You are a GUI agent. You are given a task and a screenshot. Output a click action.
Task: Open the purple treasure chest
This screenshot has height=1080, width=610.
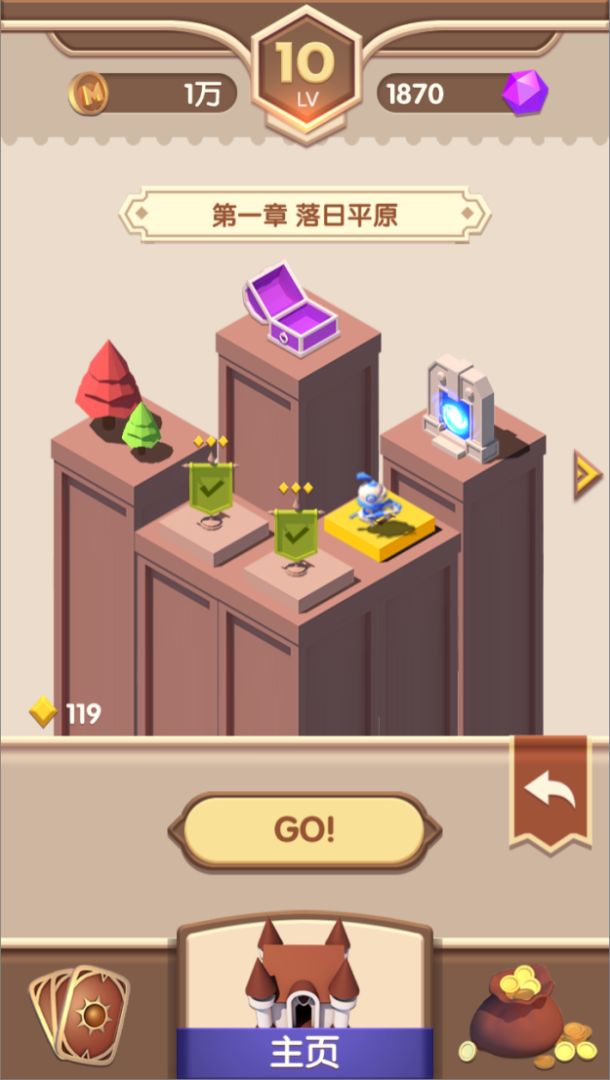293,310
